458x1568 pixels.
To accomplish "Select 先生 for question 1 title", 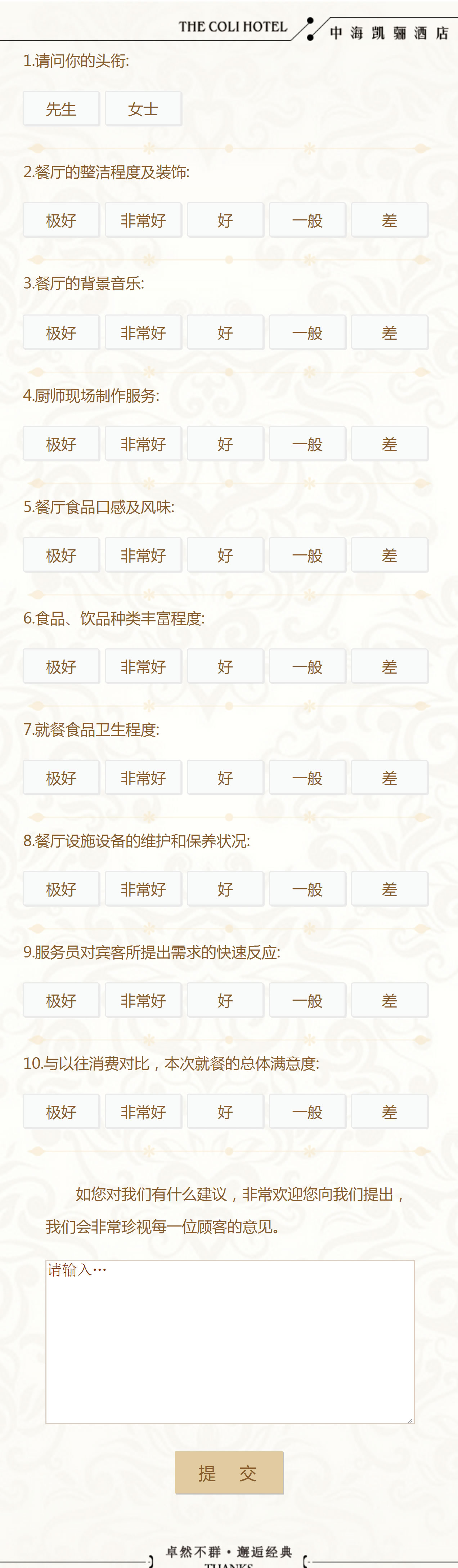I will pyautogui.click(x=61, y=109).
